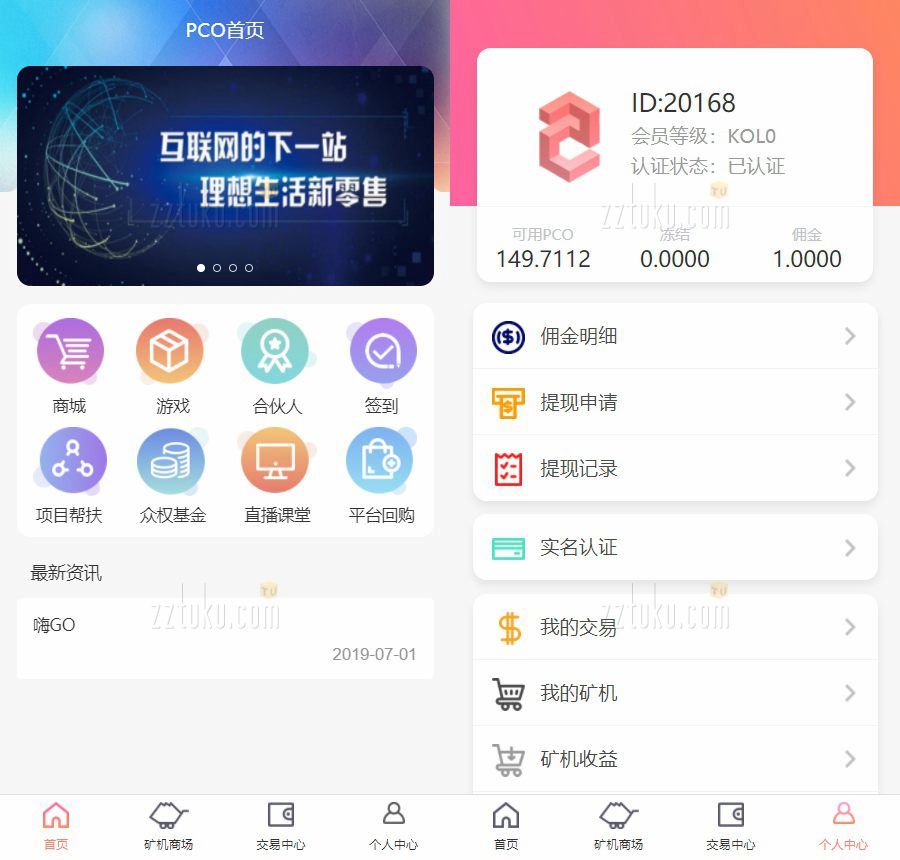
Task: View 矿机收益 miner earnings
Action: pos(675,759)
